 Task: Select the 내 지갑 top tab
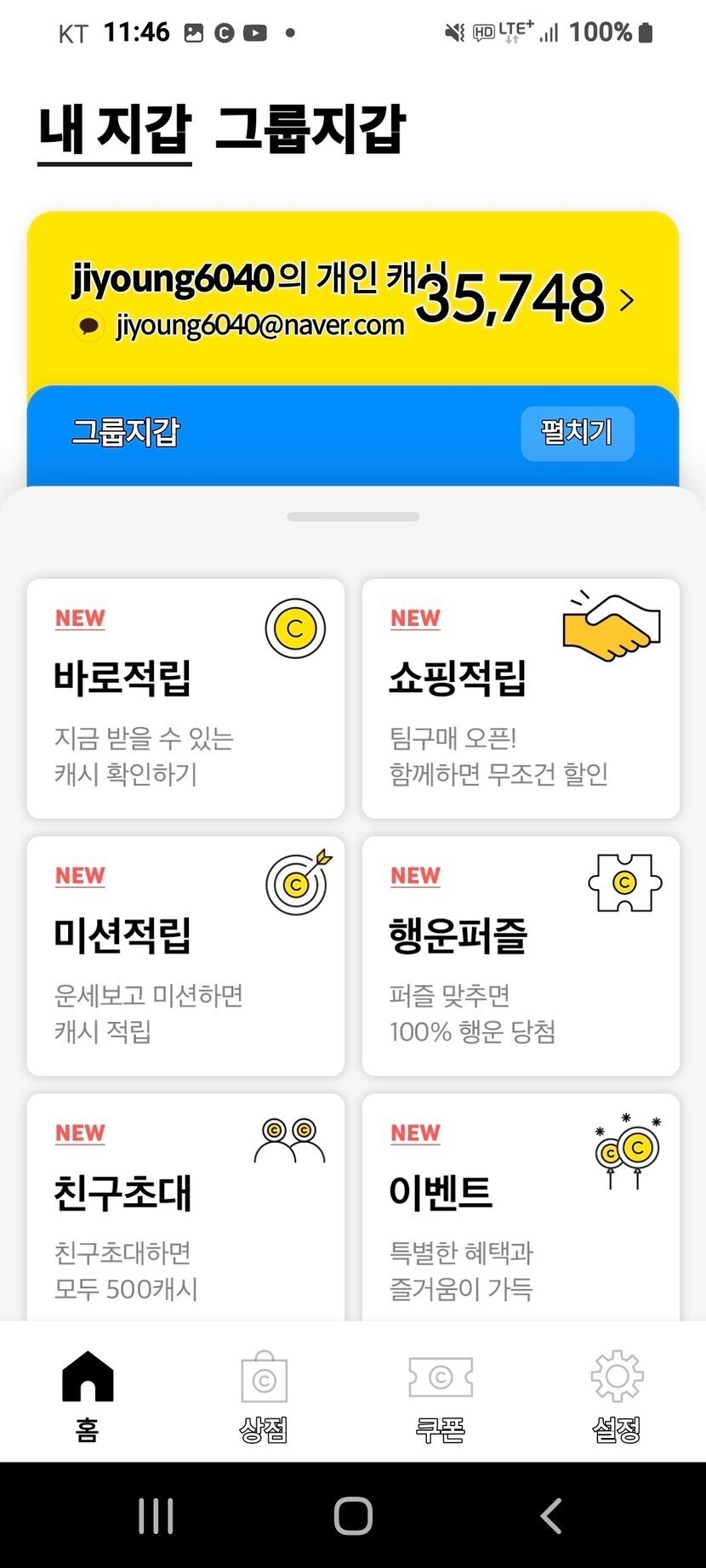point(115,130)
